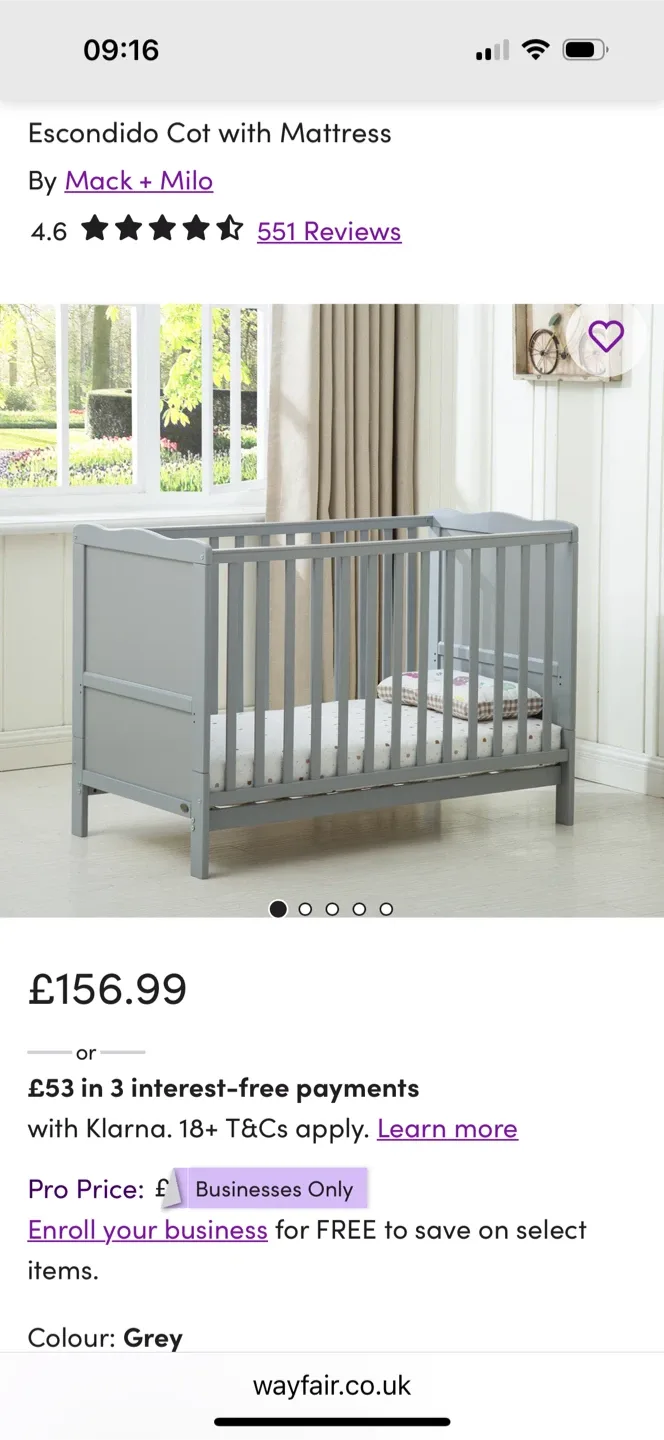The height and width of the screenshot is (1440, 664).
Task: Open Klarna Learn more link
Action: (447, 1129)
